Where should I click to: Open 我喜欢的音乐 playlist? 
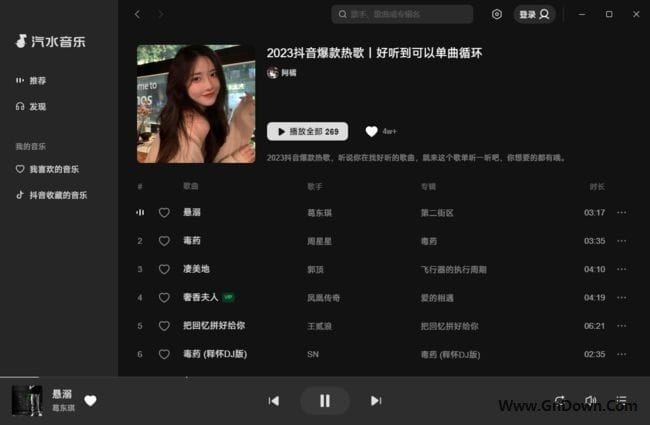pyautogui.click(x=53, y=169)
